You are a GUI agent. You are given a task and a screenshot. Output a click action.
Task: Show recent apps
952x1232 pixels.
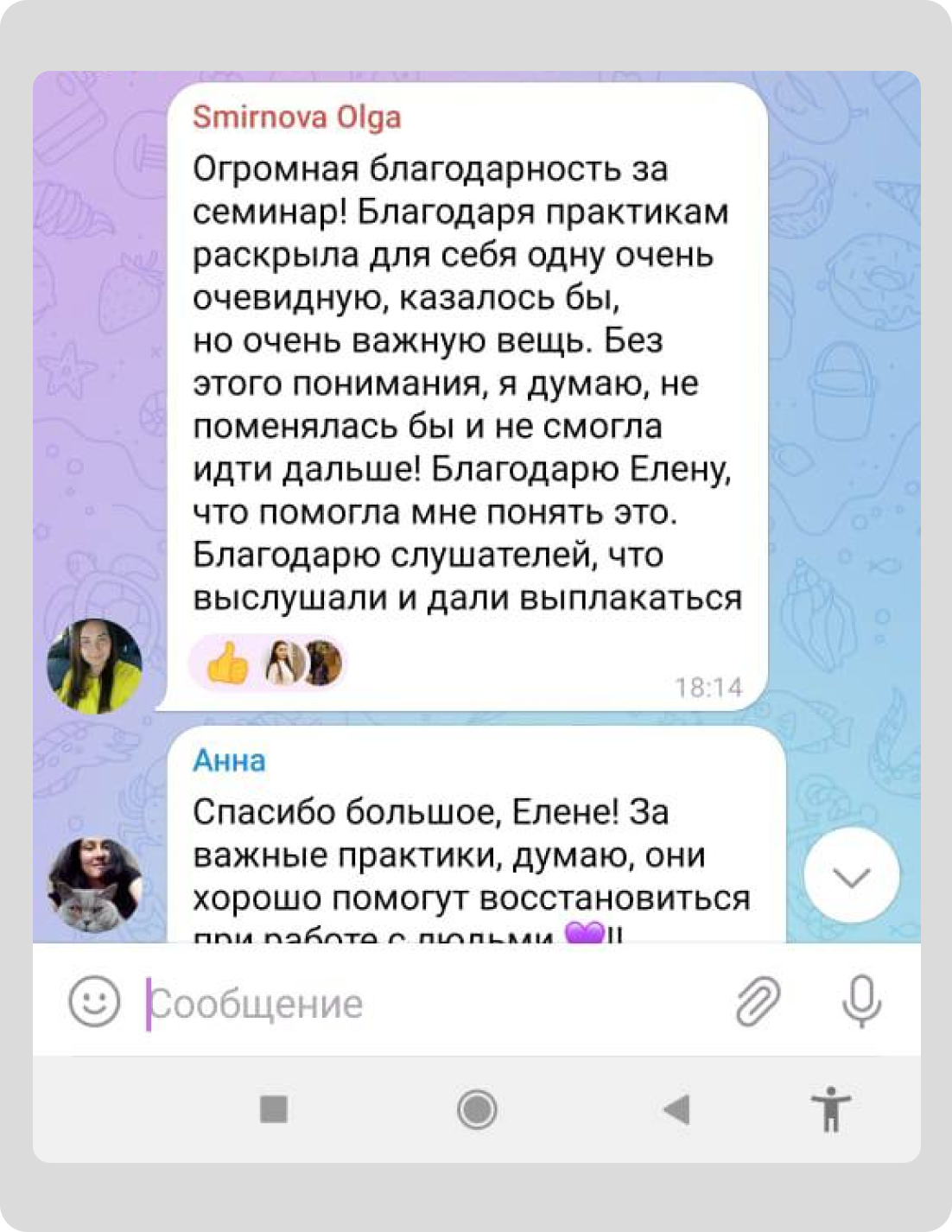pos(274,1108)
